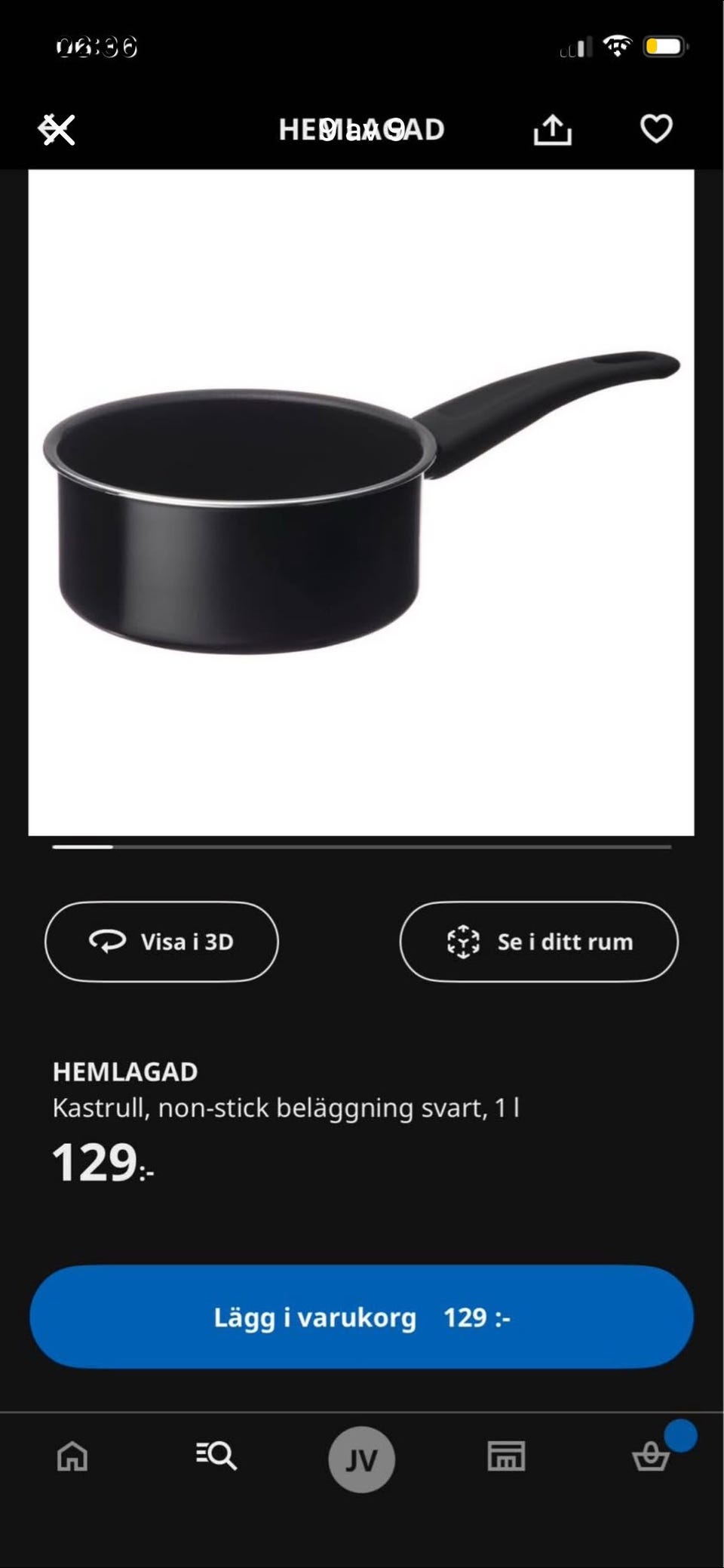Tap Se i ditt rum button
This screenshot has height=1568, width=724.
coord(538,942)
